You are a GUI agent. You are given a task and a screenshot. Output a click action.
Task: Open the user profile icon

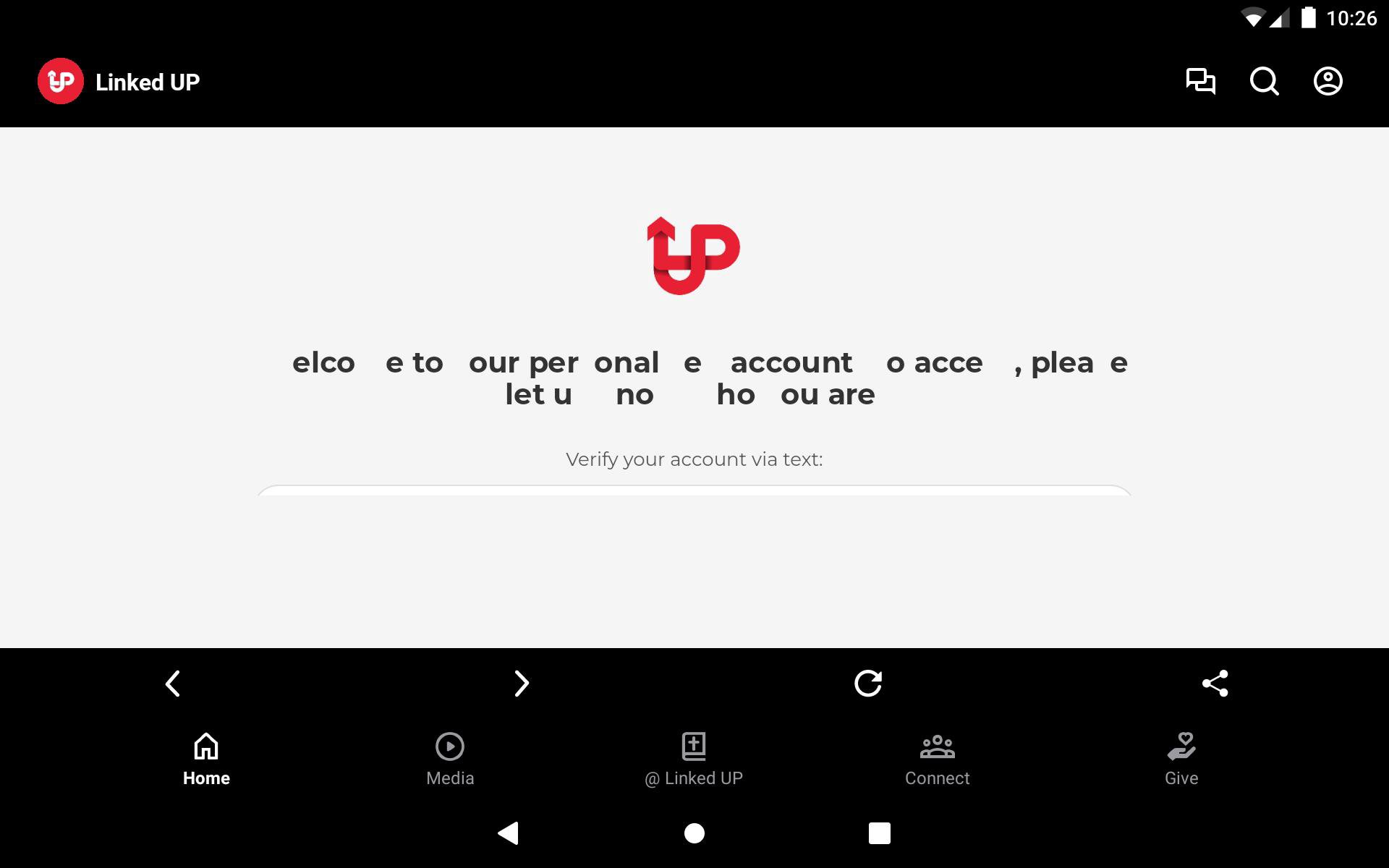1328,81
